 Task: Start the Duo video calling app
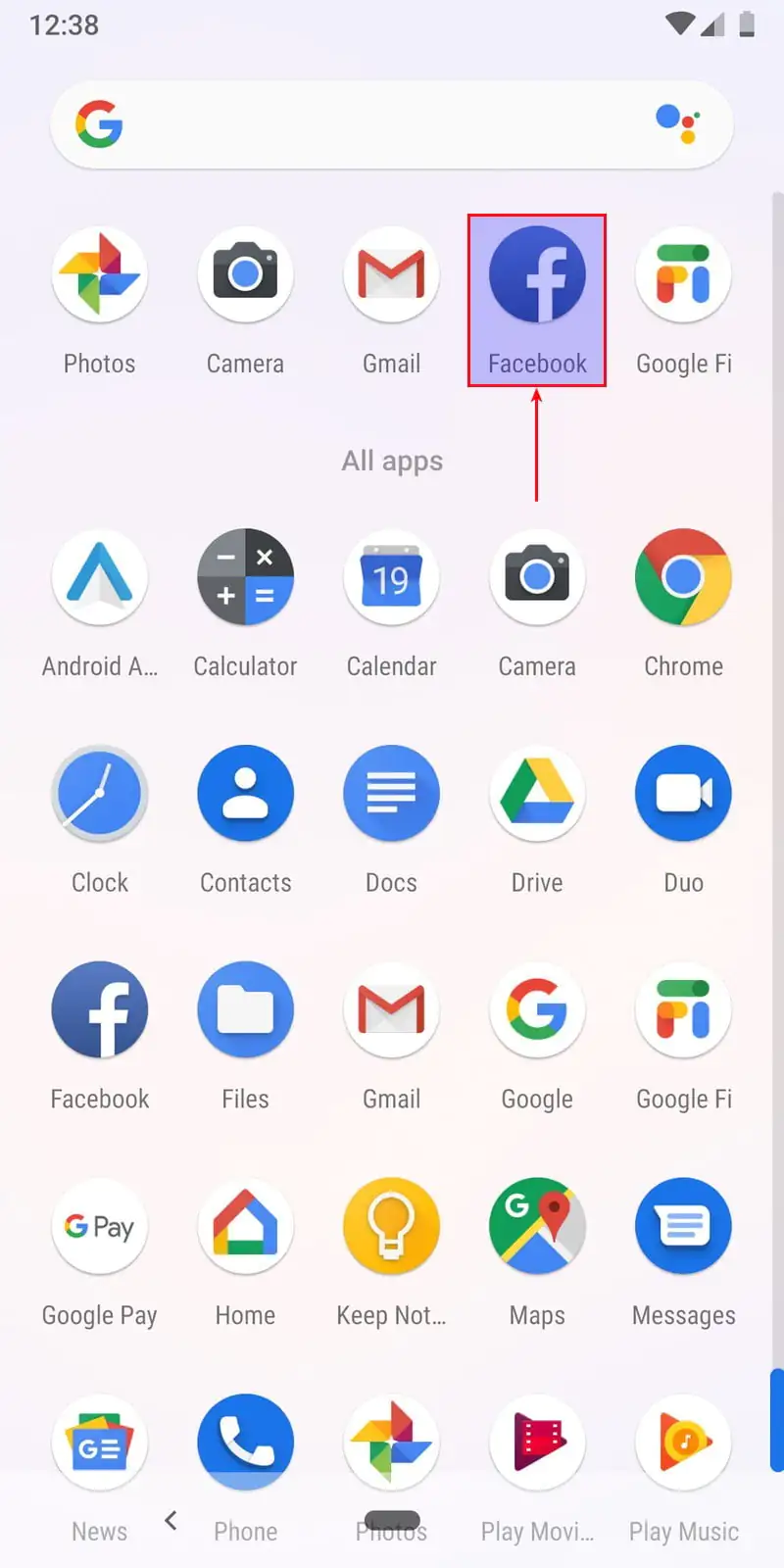tap(683, 795)
